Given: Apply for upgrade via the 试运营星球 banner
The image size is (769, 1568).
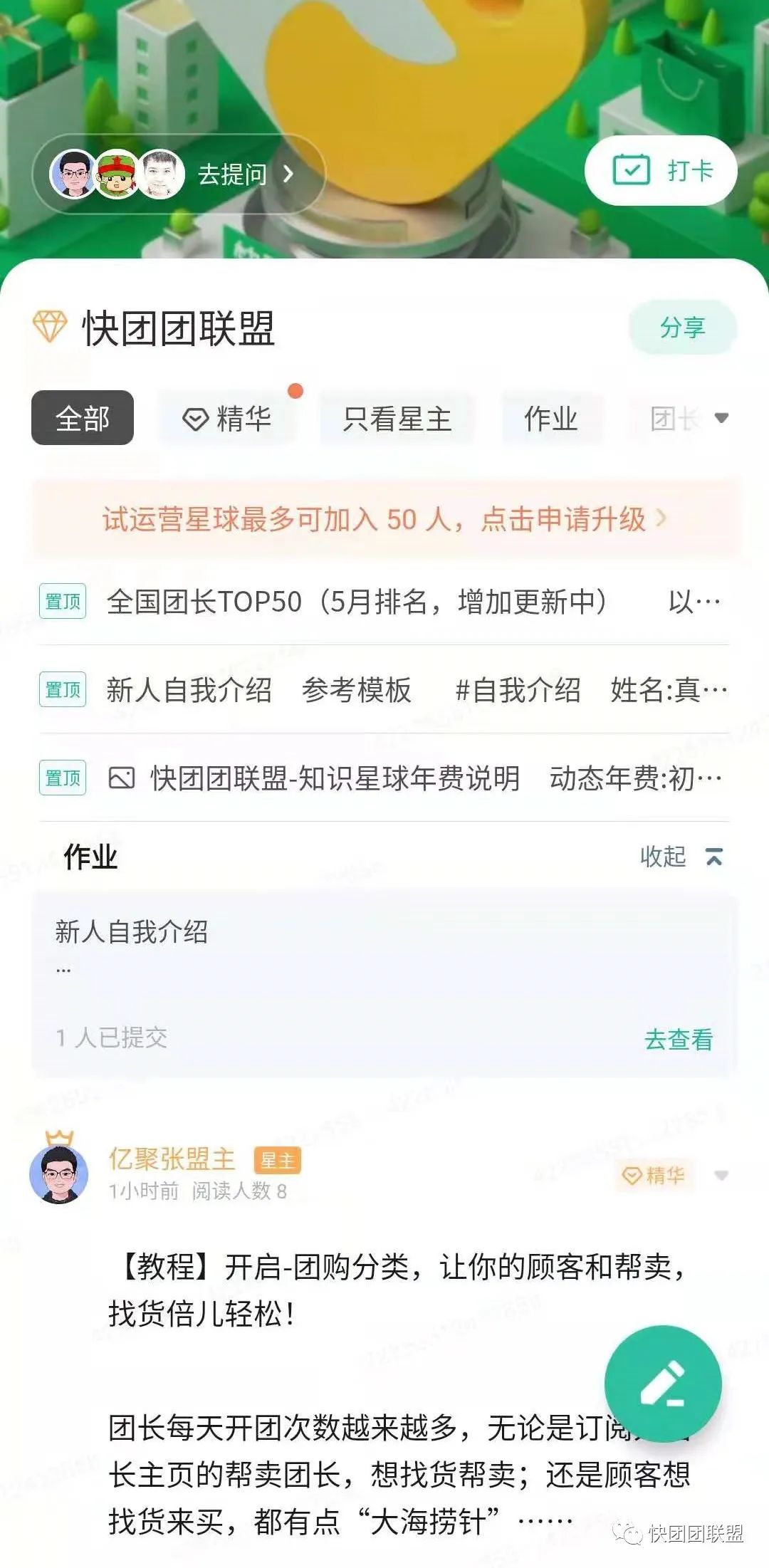Looking at the screenshot, I should point(384,519).
